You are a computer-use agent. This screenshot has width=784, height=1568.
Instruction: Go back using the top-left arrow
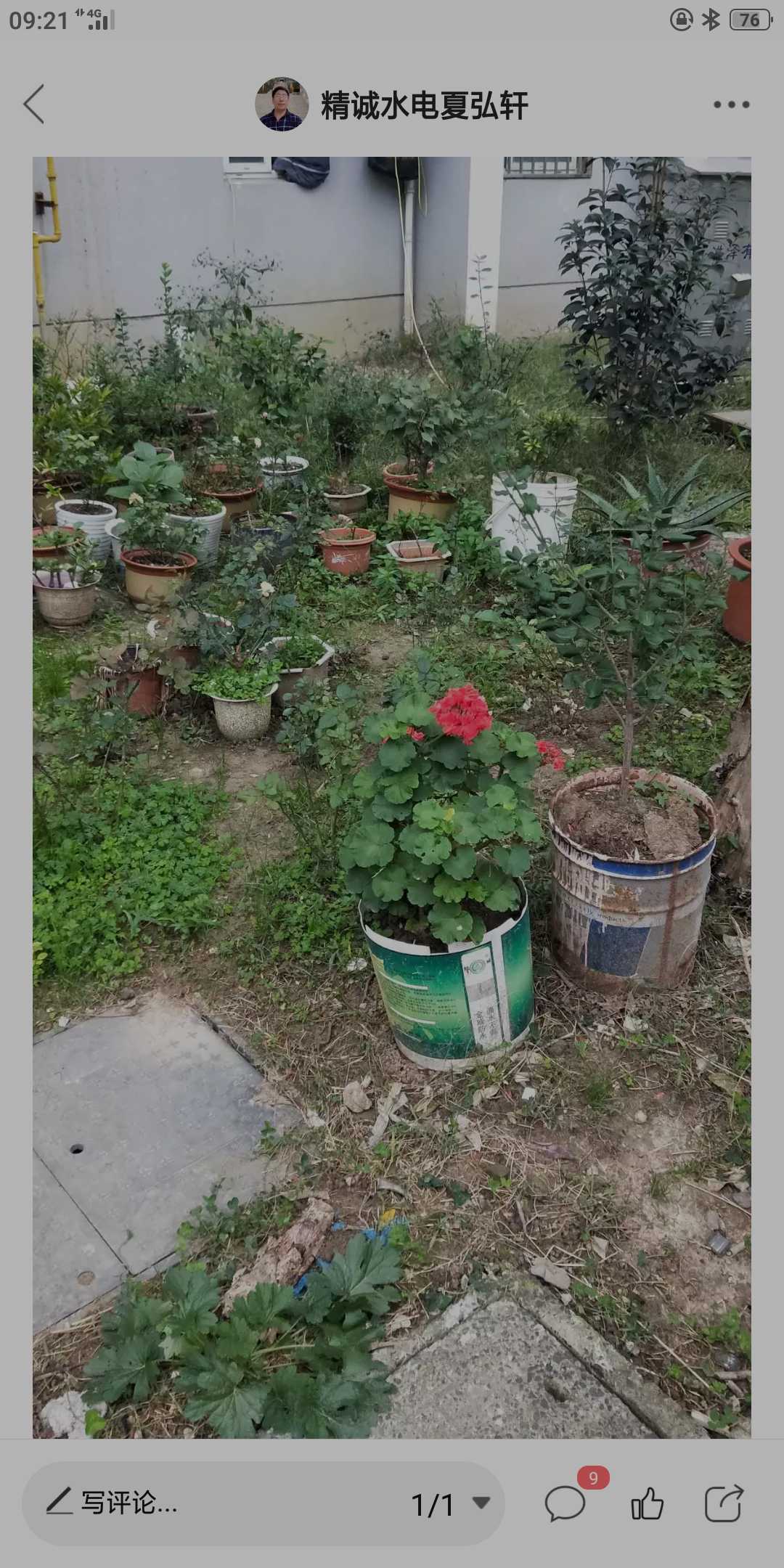(x=34, y=104)
